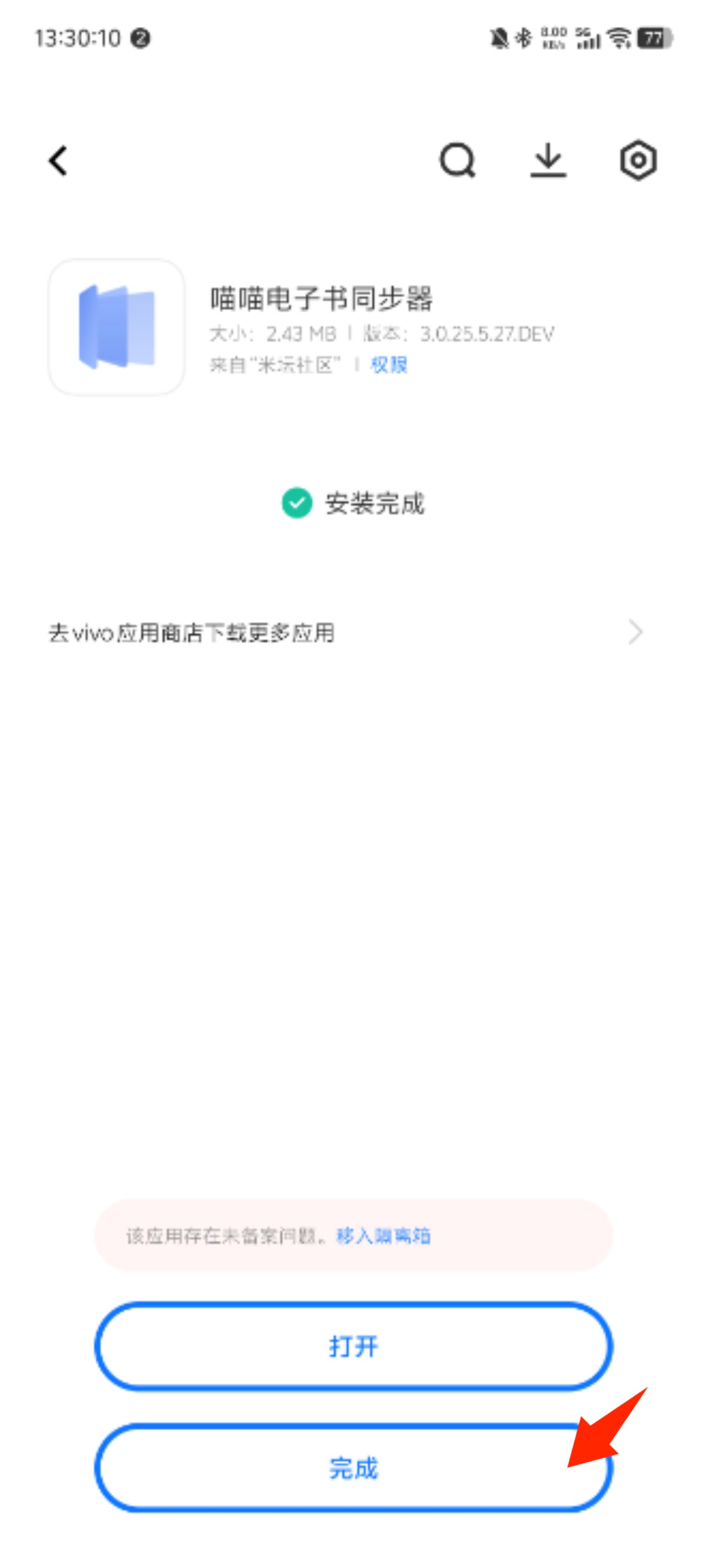The image size is (706, 1568).
Task: Open the vivo app store row
Action: point(346,632)
